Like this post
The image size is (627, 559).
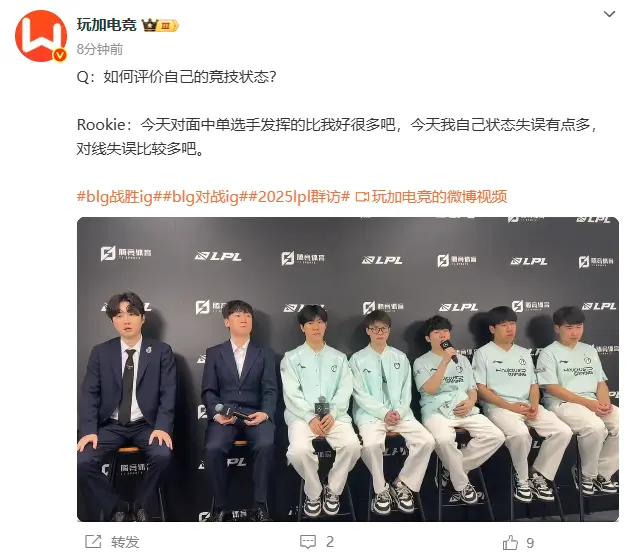(x=522, y=541)
